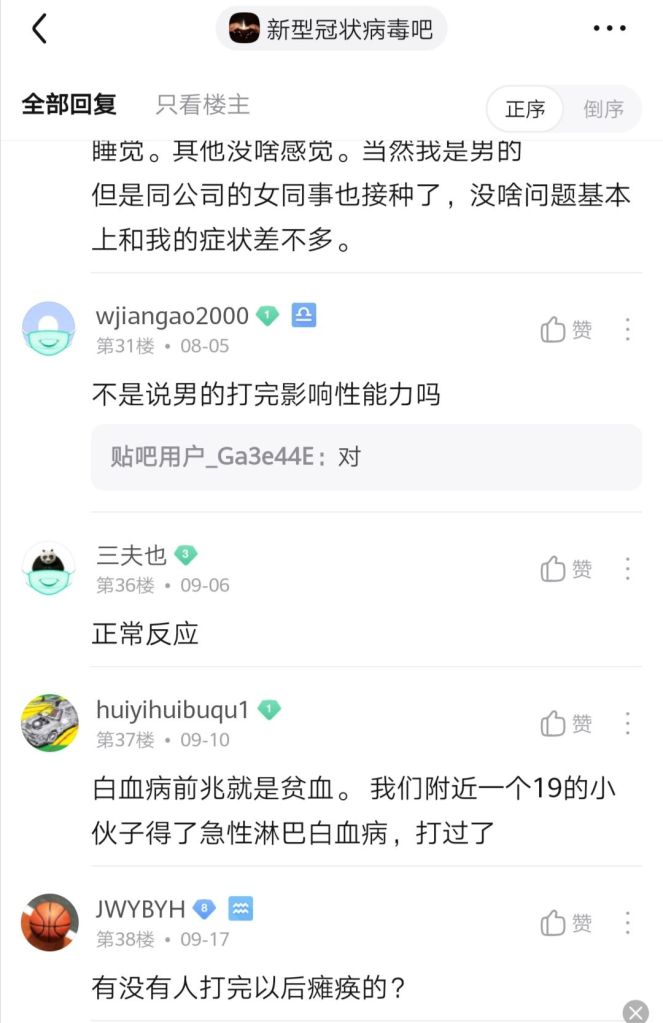Dismiss with the bottom-right close icon

pos(636,1011)
